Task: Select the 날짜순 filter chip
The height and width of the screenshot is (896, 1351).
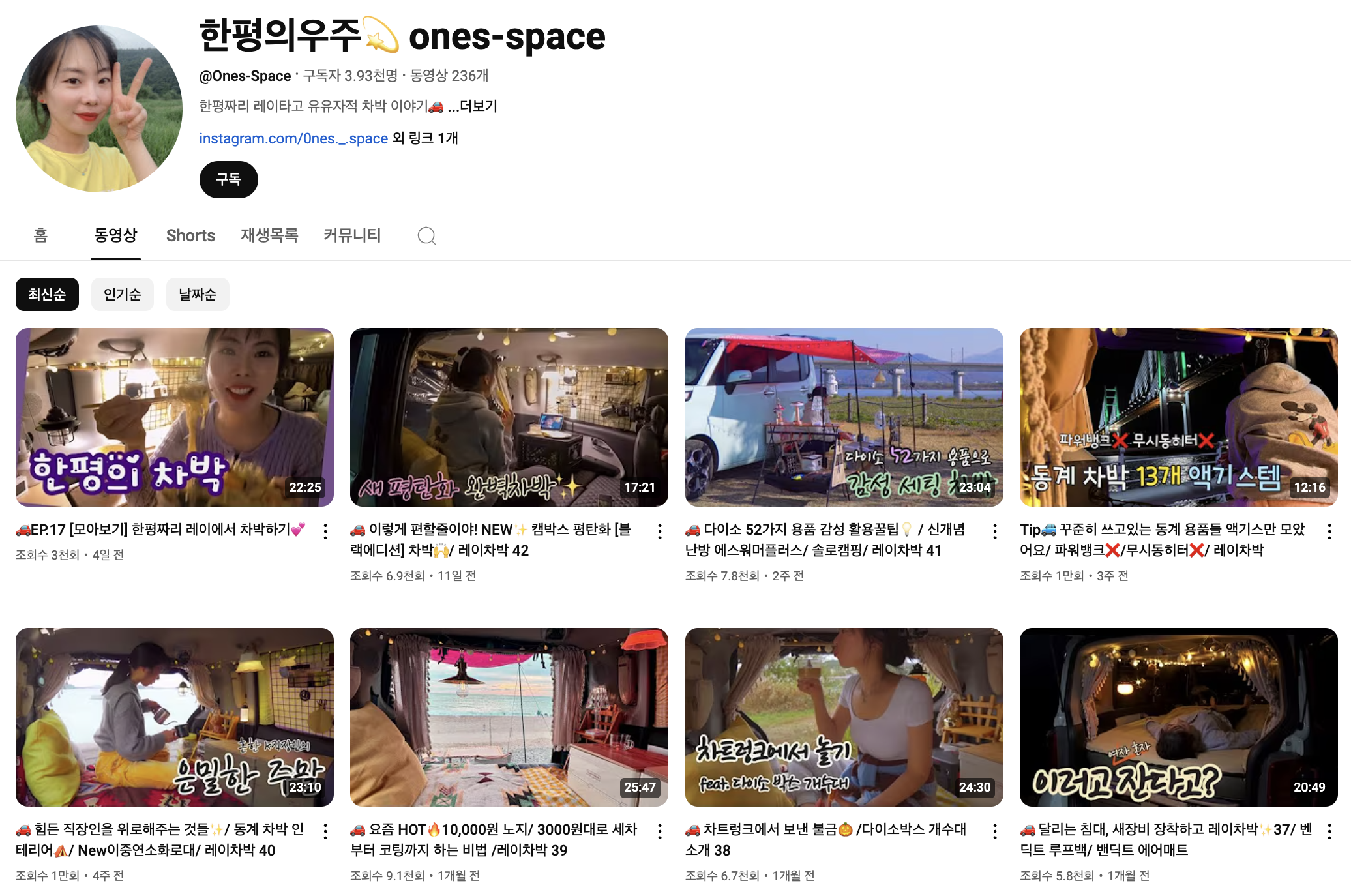Action: (x=198, y=294)
